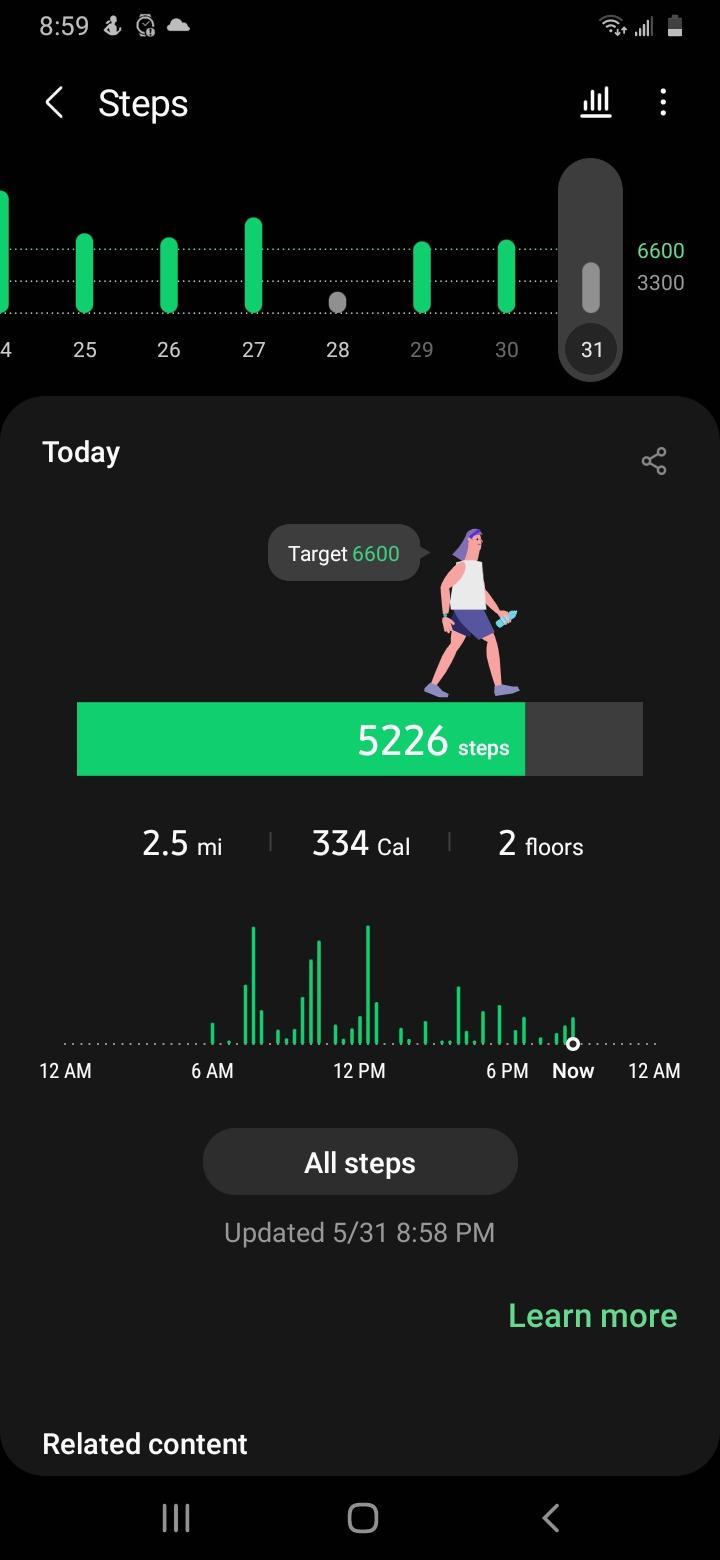The height and width of the screenshot is (1560, 720).
Task: Open the step trends chart icon
Action: coord(596,102)
